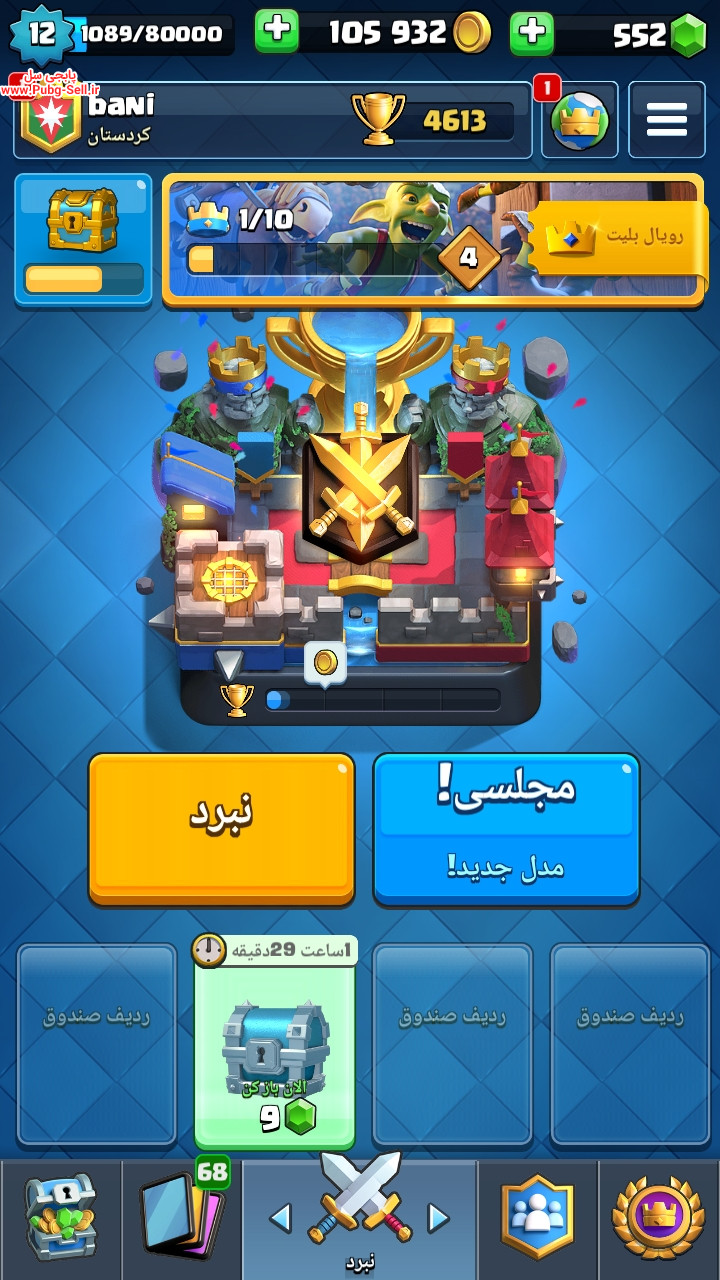Open the news crown globe icon

coord(580,120)
